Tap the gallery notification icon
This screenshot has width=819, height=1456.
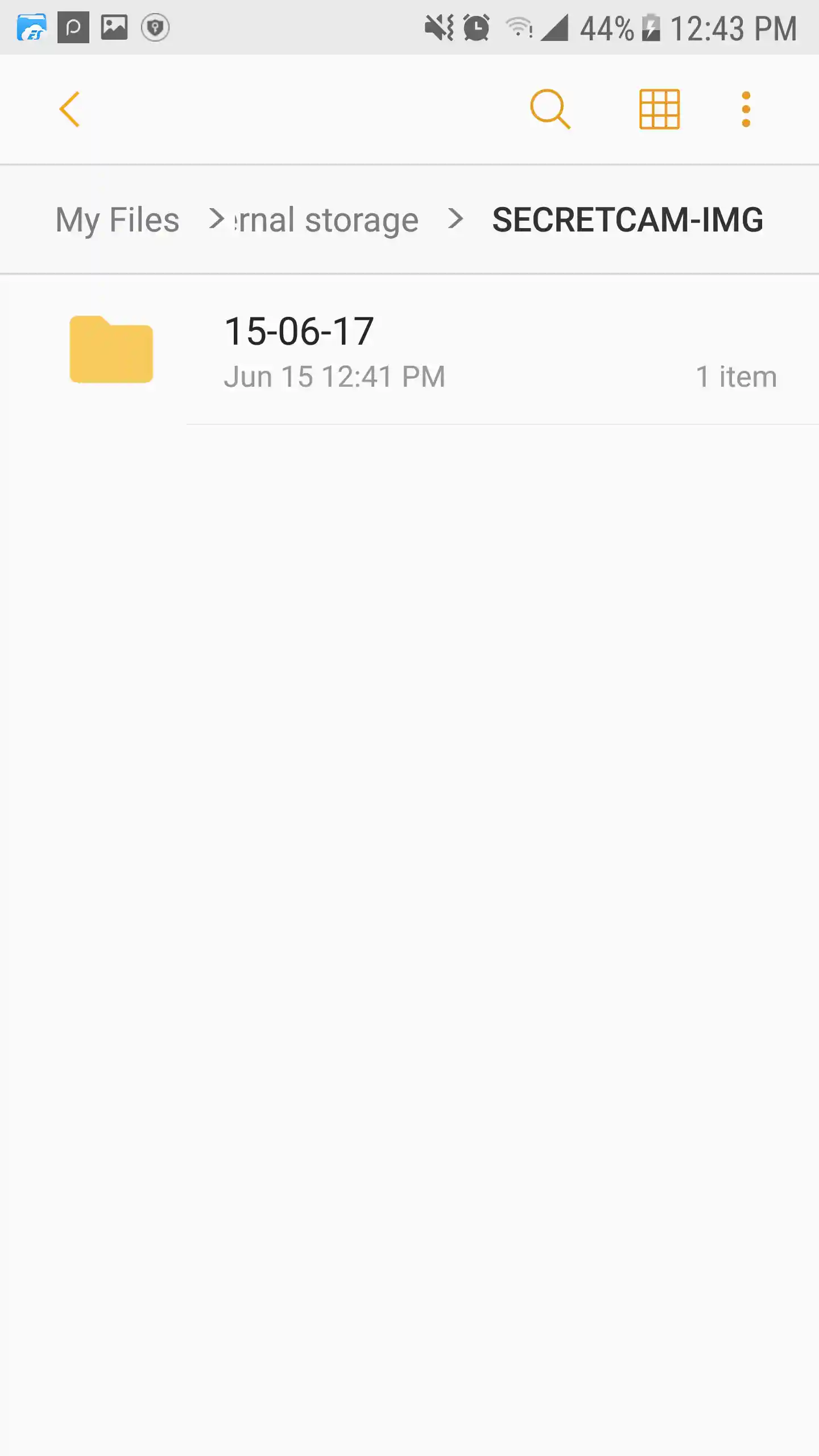(x=114, y=27)
